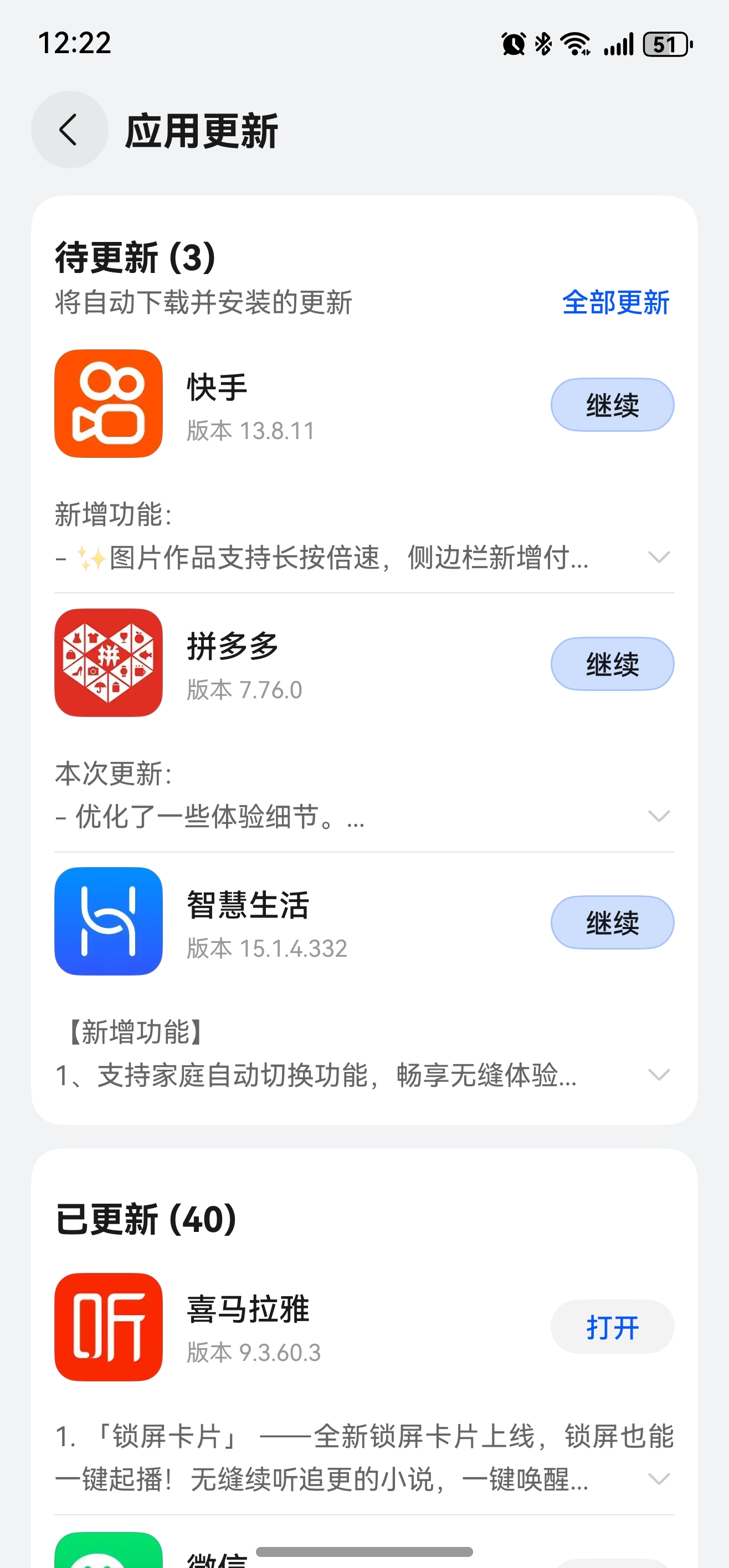Tap 全部更新 to update all apps

[x=615, y=302]
